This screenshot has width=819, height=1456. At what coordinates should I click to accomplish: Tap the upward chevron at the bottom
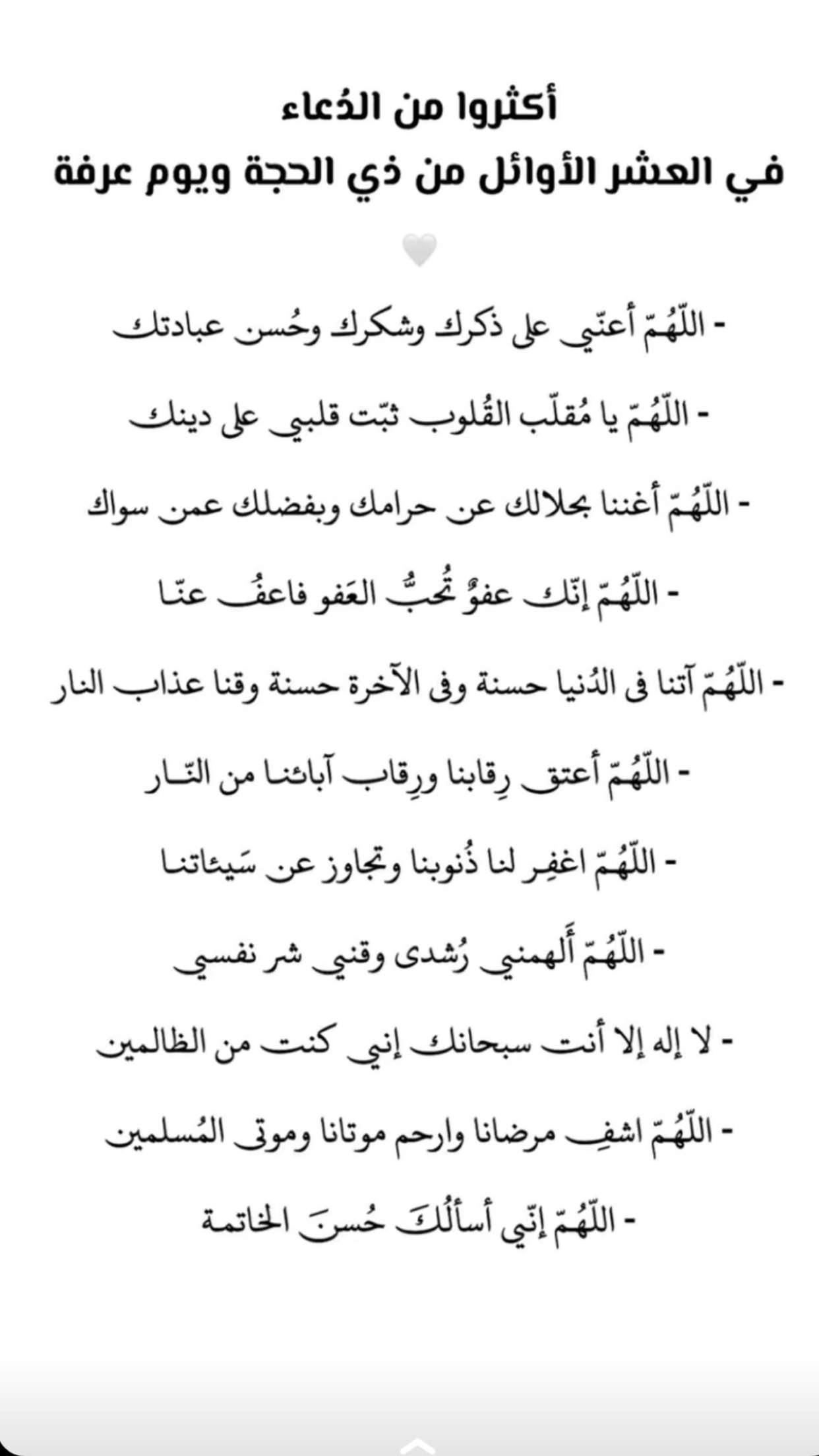point(417,1447)
